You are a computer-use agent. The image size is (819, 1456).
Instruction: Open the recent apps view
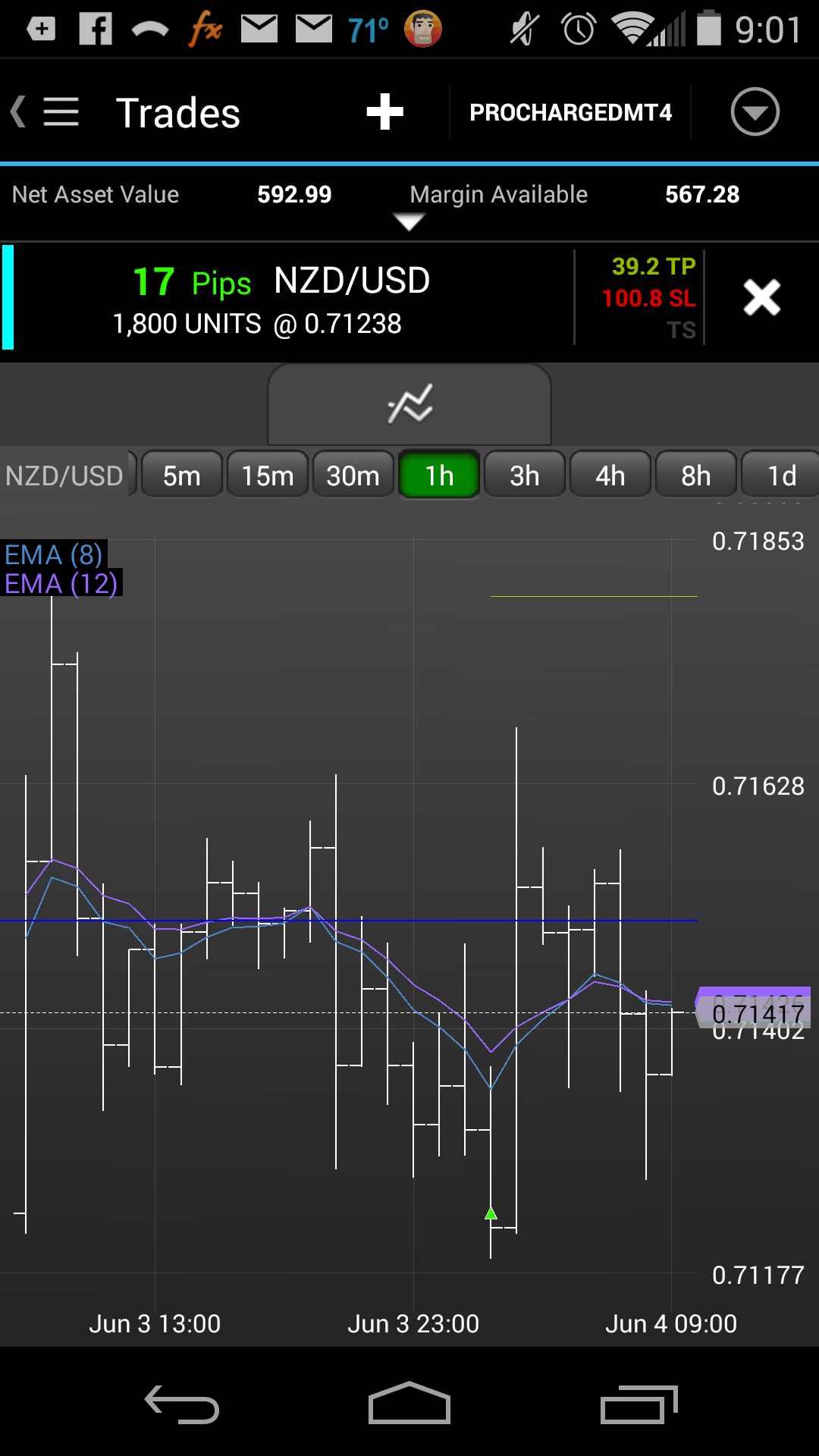click(x=639, y=1404)
